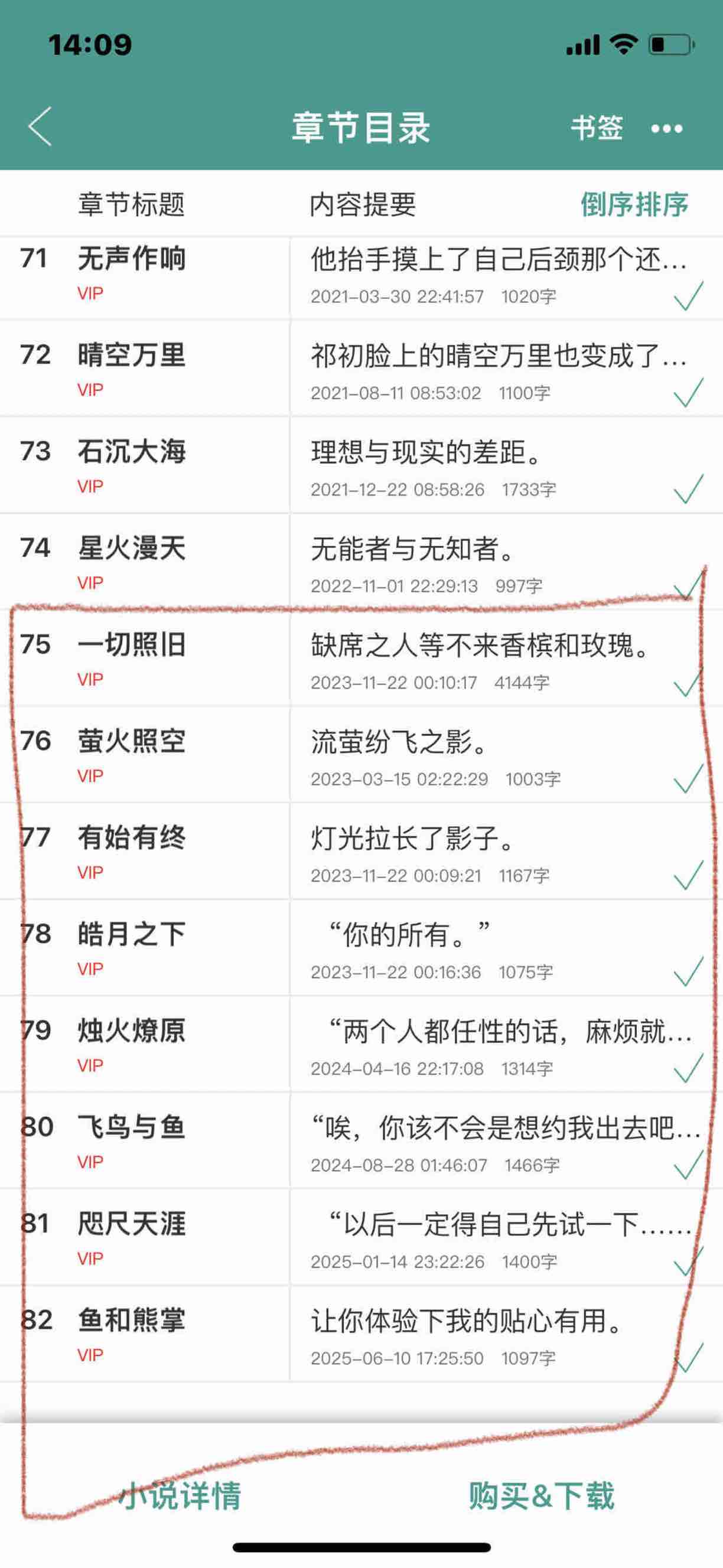Open chapter 81 咫尺天涯
This screenshot has height=1568, width=723.
coord(132,1224)
